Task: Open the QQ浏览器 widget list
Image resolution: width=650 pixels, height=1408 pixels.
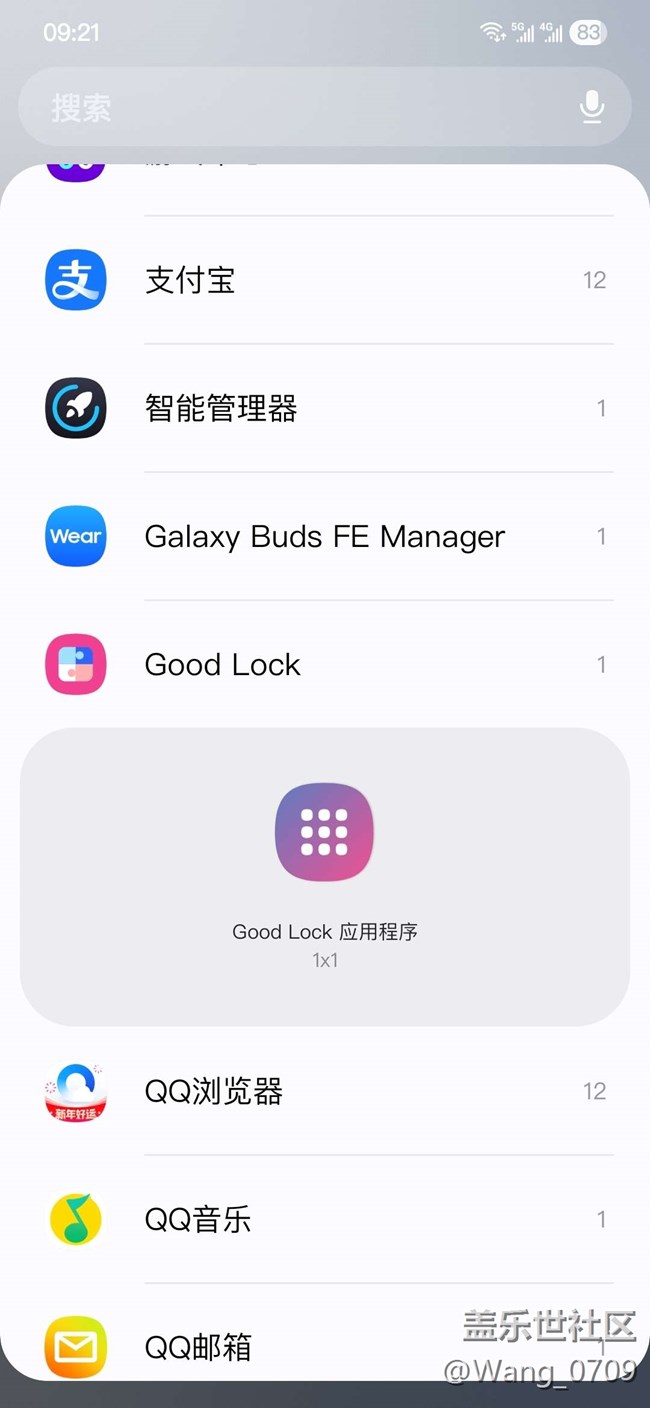Action: pyautogui.click(x=325, y=1091)
